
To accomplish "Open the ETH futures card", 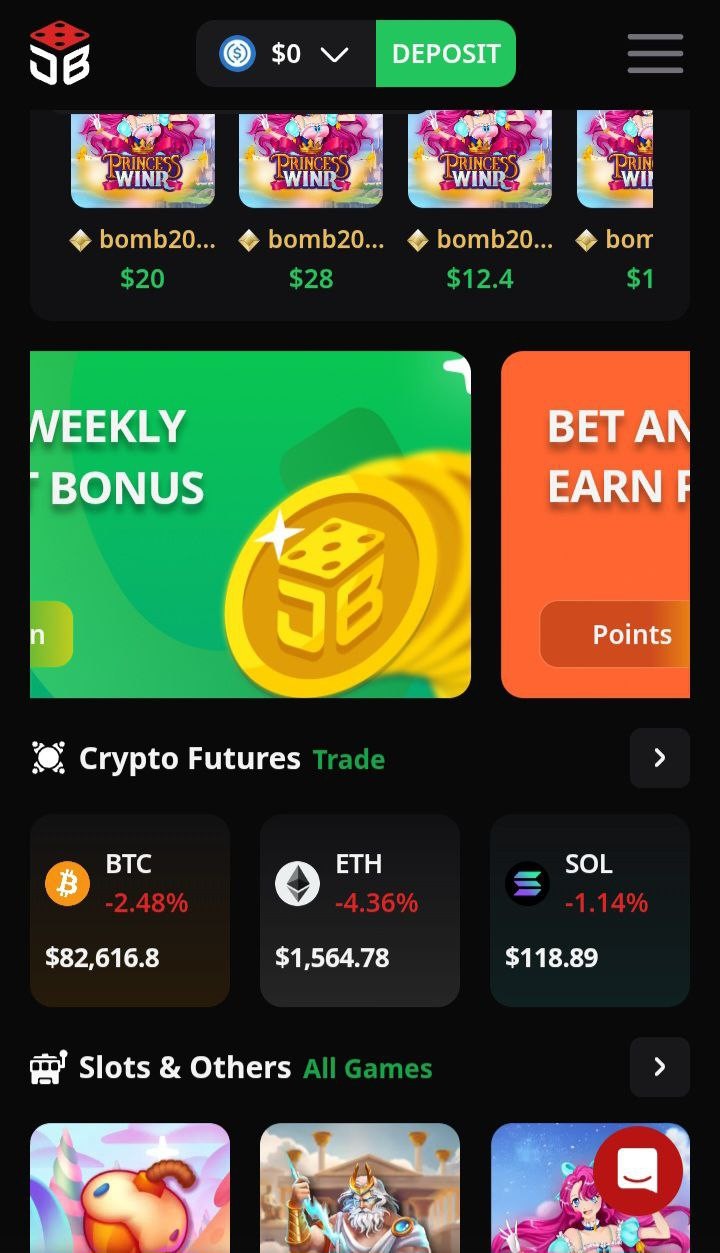I will click(x=360, y=910).
